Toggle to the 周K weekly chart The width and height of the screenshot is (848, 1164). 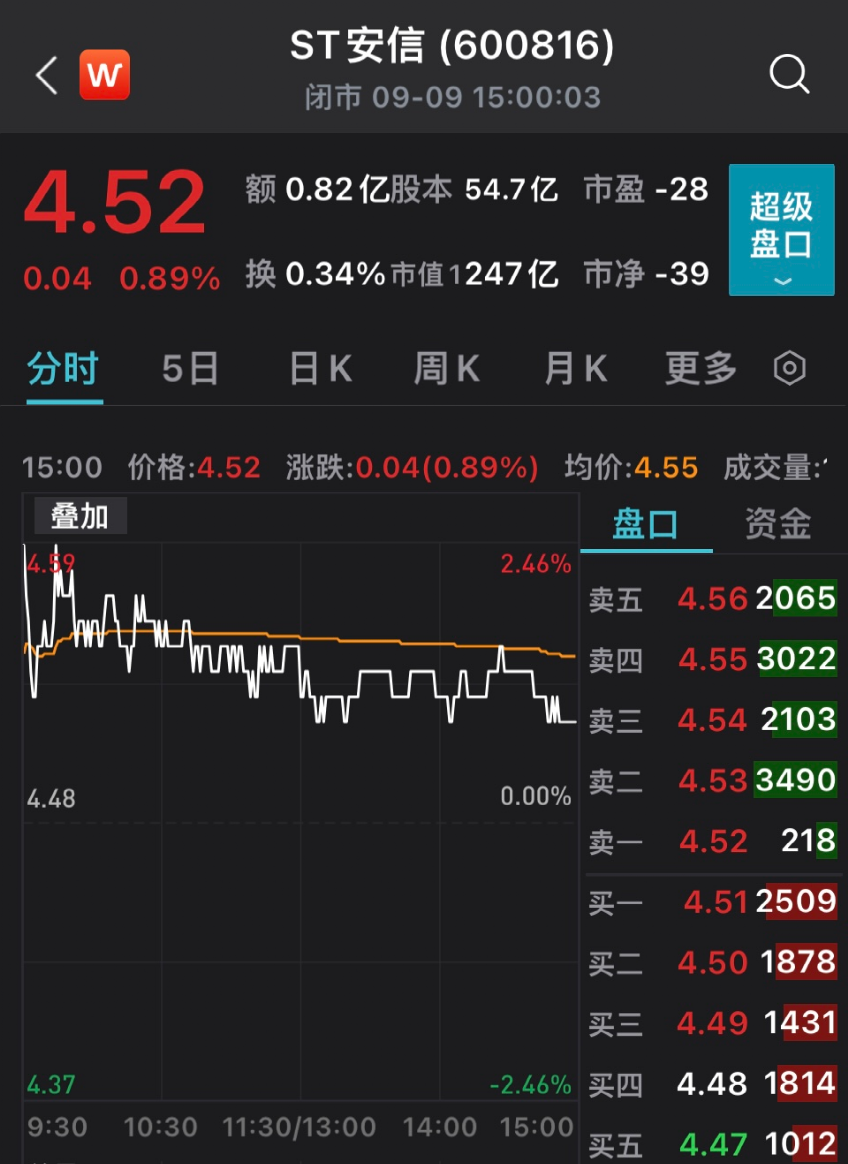point(445,368)
